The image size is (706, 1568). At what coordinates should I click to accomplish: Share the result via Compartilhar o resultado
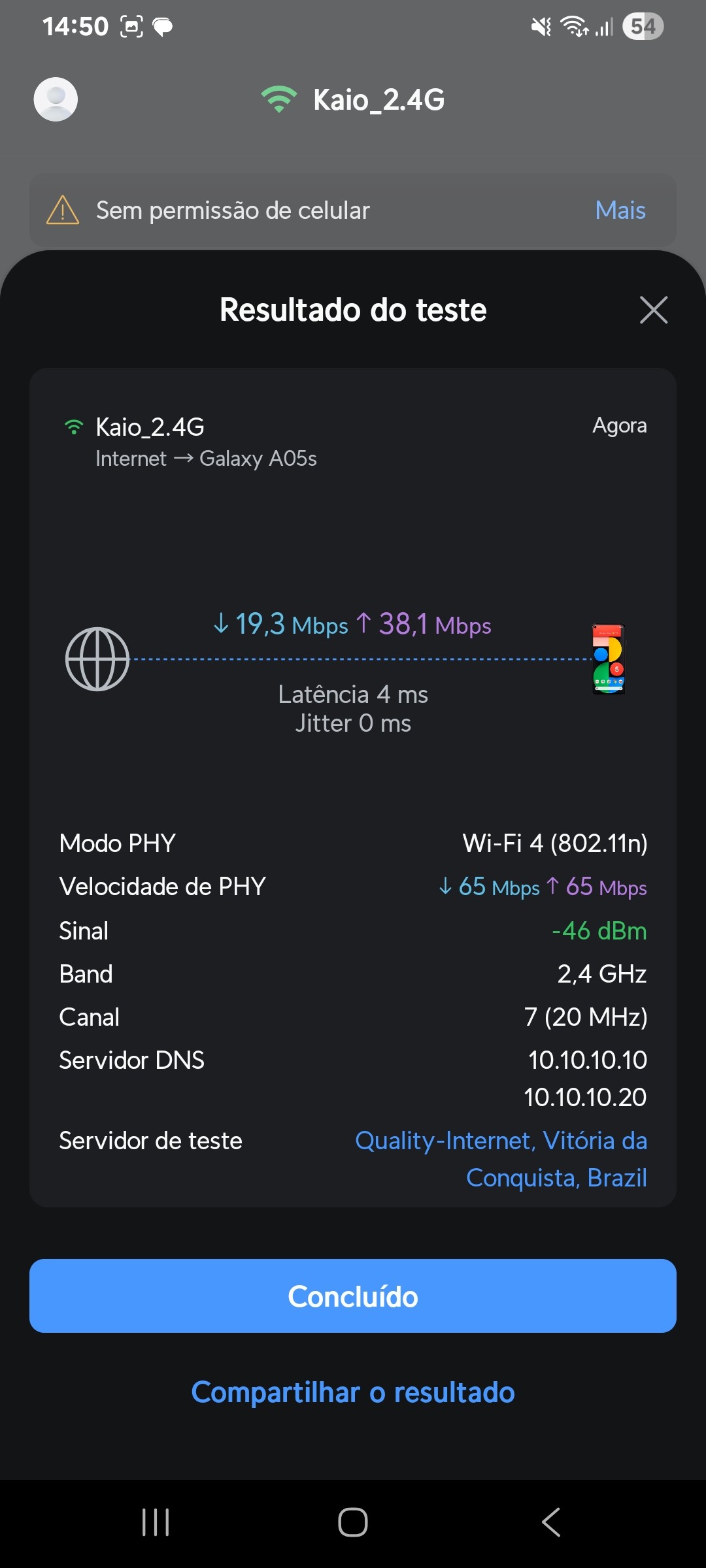click(353, 1392)
